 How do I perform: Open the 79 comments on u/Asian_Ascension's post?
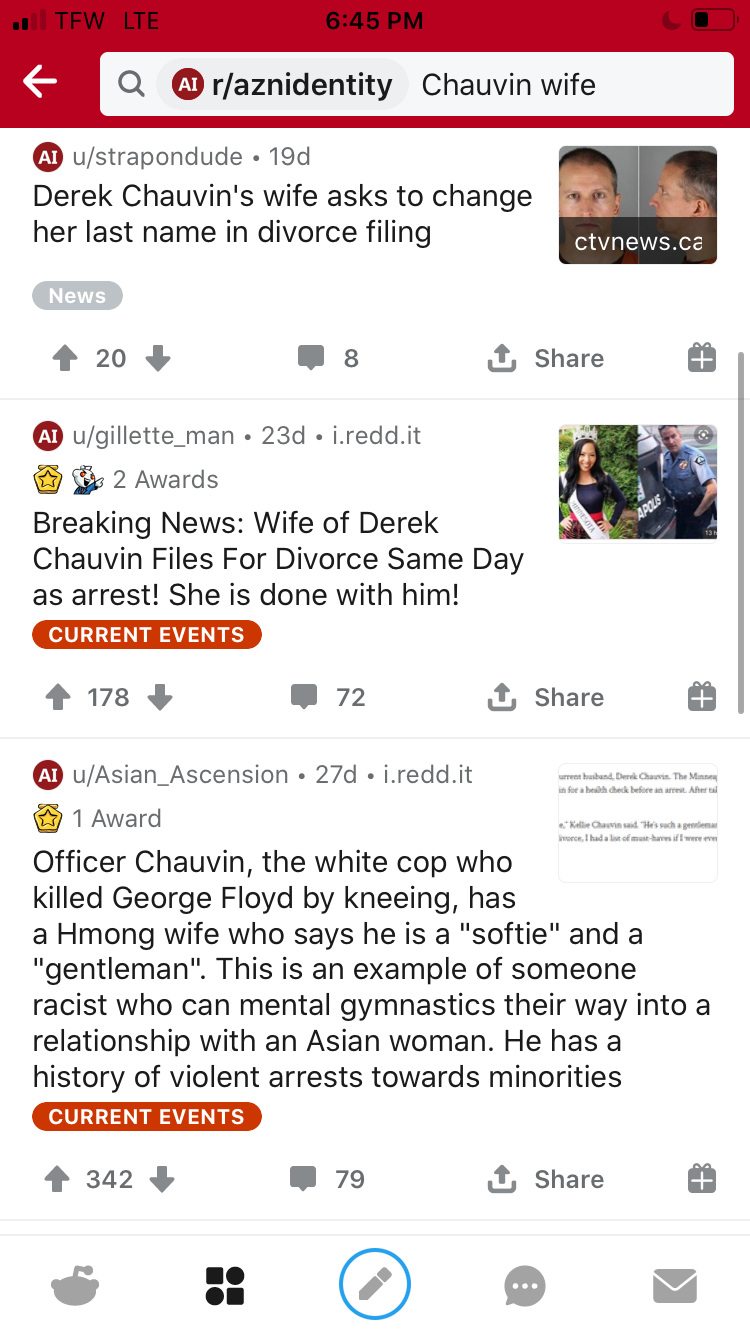[x=328, y=1179]
